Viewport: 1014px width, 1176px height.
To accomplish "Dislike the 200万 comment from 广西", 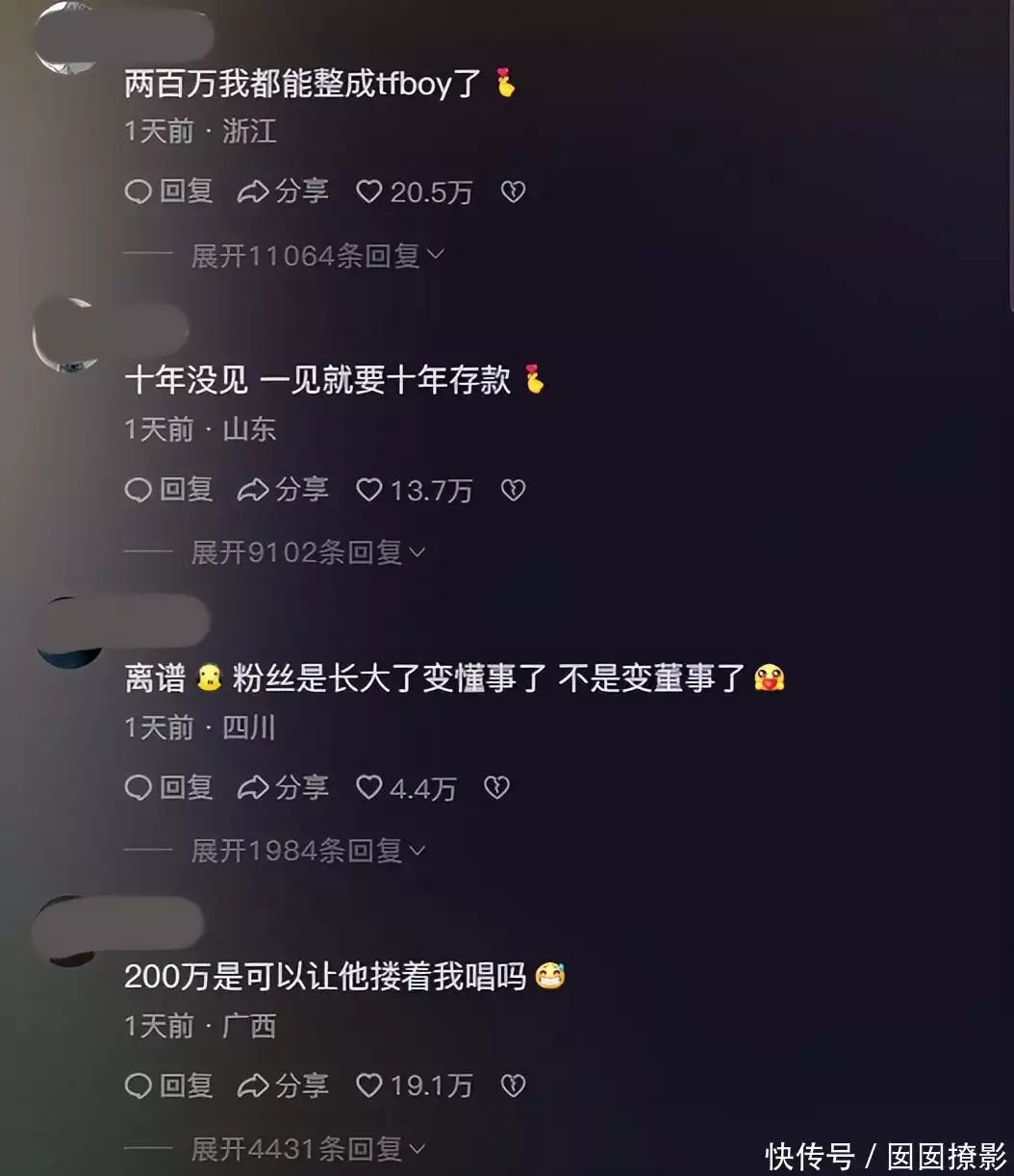I will 514,1087.
